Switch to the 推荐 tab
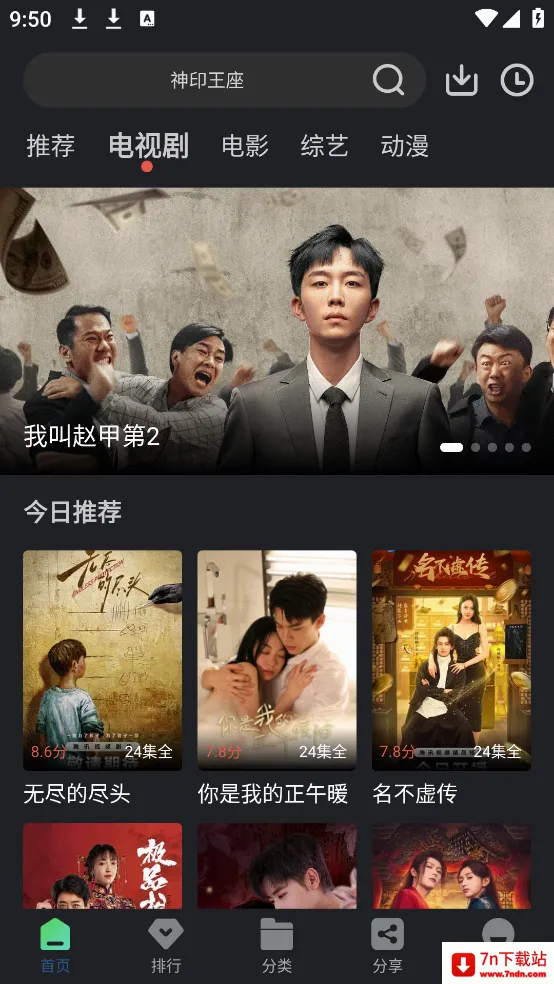Screen dimensions: 554x984 tap(51, 146)
